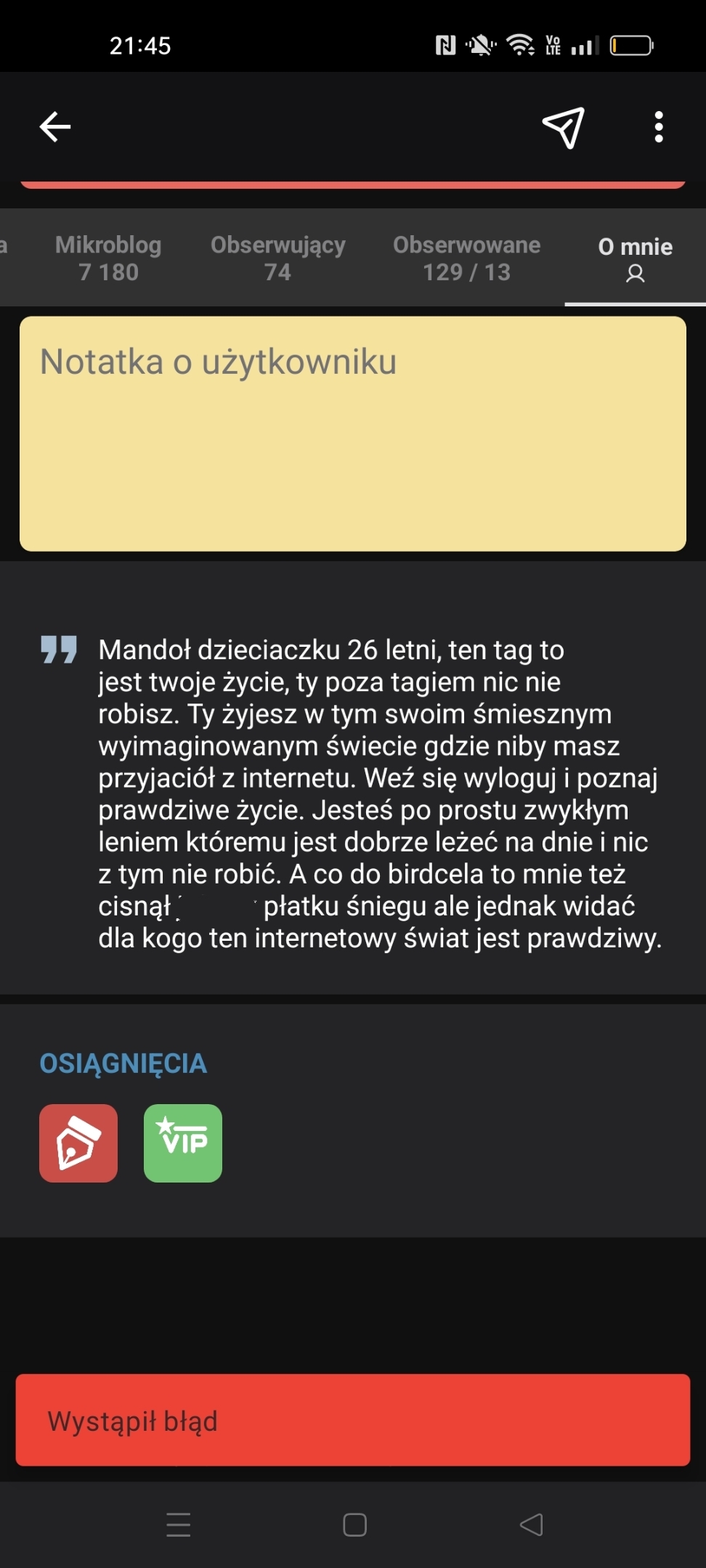The width and height of the screenshot is (706, 1568).
Task: Open the three-dot overflow menu
Action: (x=658, y=127)
